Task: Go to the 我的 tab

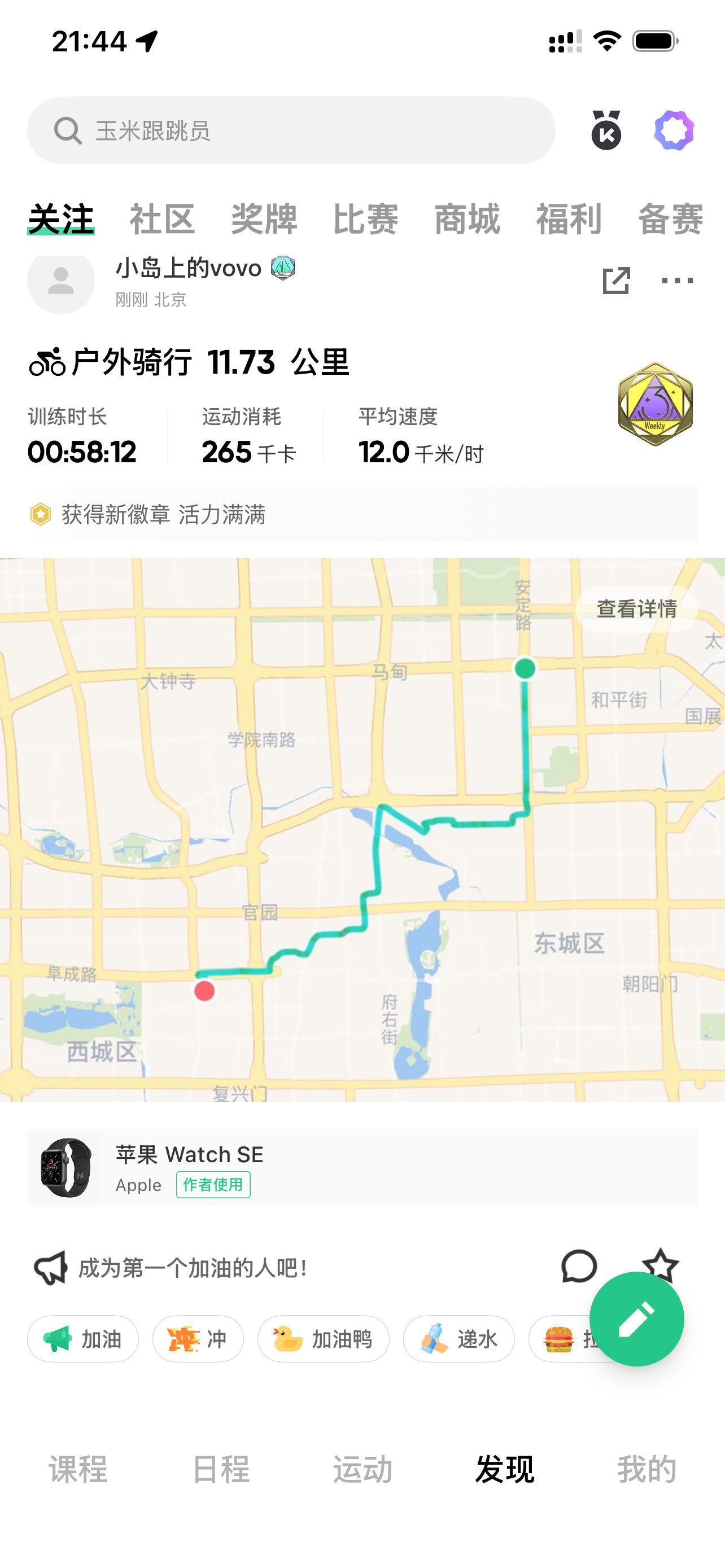Action: coord(647,1469)
